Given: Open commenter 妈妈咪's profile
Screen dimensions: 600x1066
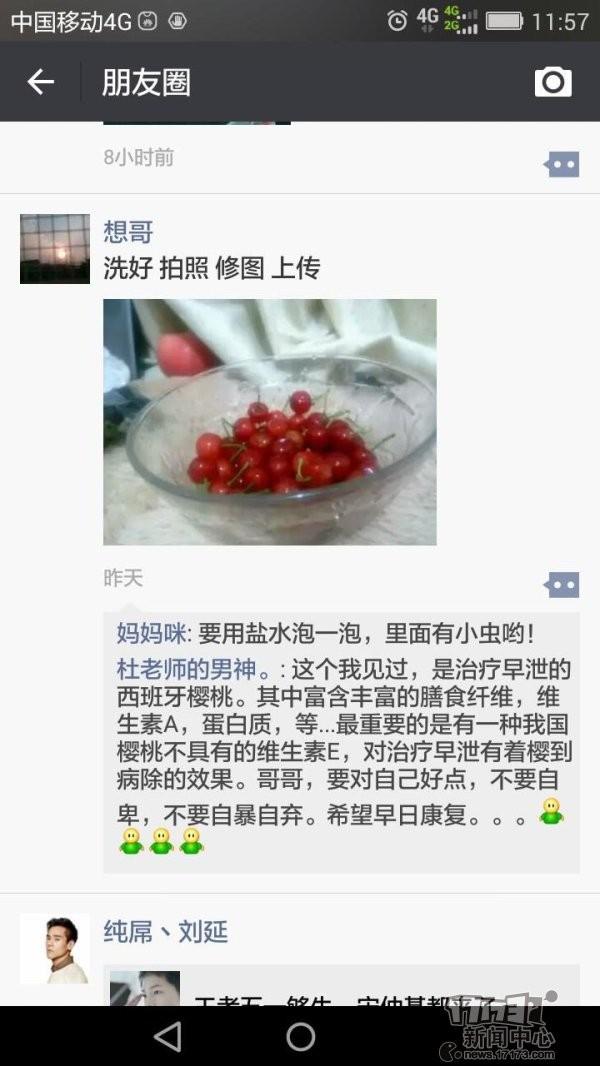Looking at the screenshot, I should click(151, 633).
